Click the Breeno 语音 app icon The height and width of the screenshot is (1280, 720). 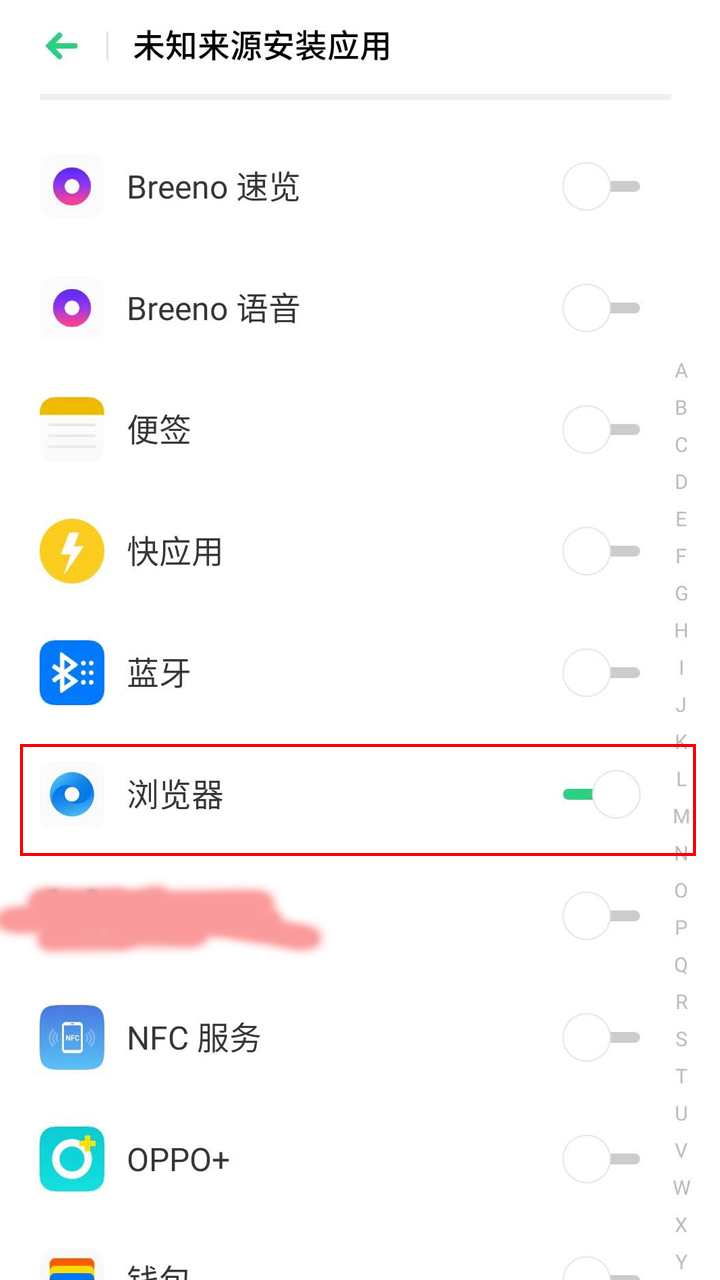(x=71, y=308)
